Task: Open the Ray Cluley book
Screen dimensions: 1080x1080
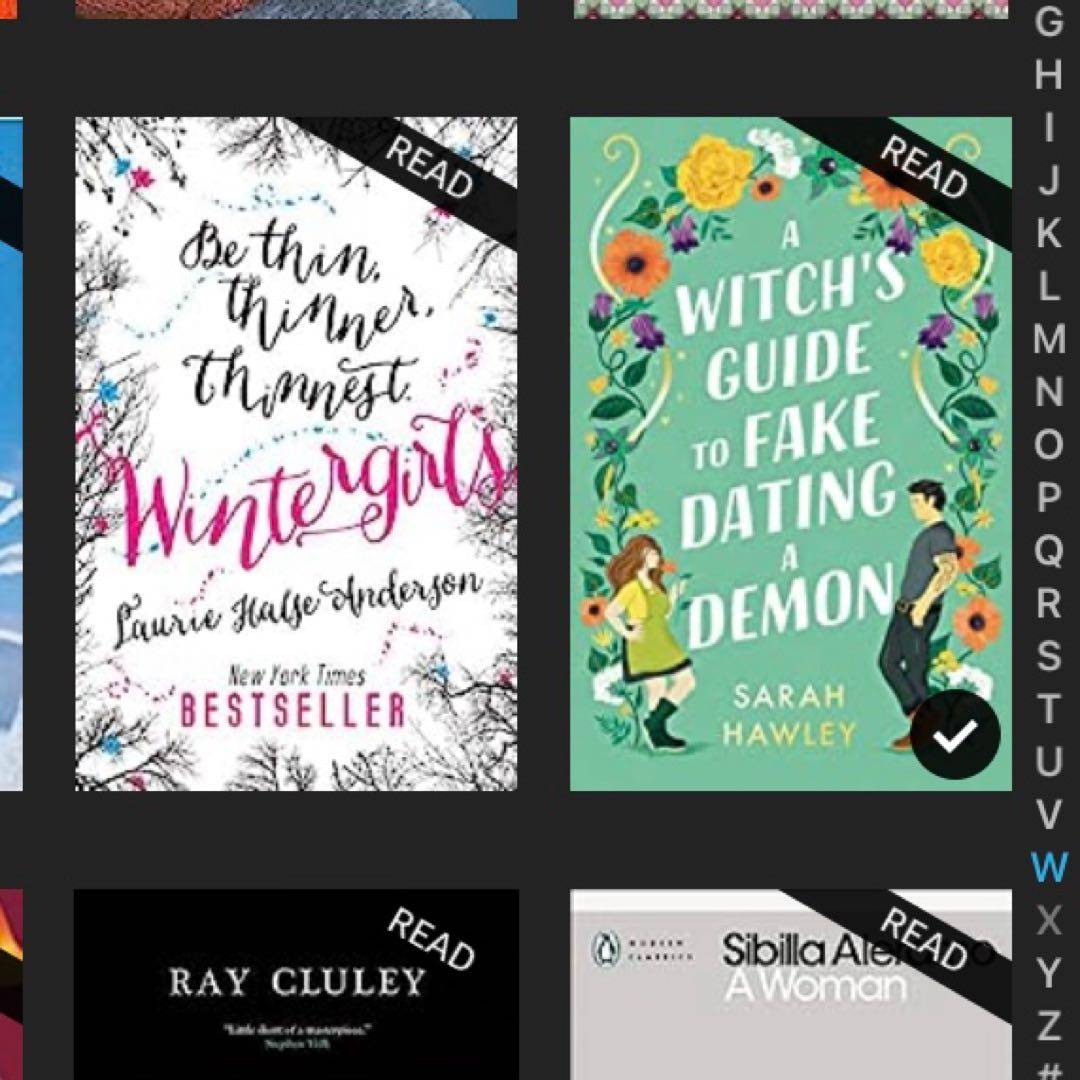Action: tap(296, 985)
